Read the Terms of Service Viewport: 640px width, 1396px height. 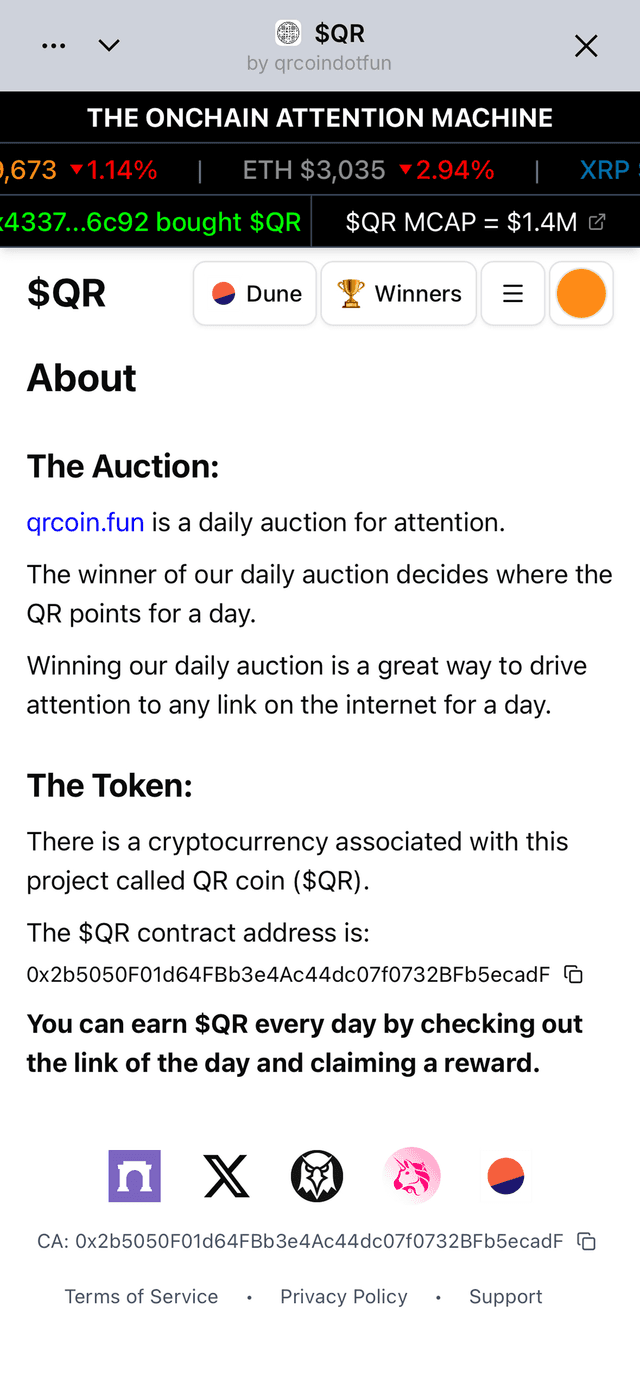(141, 1297)
